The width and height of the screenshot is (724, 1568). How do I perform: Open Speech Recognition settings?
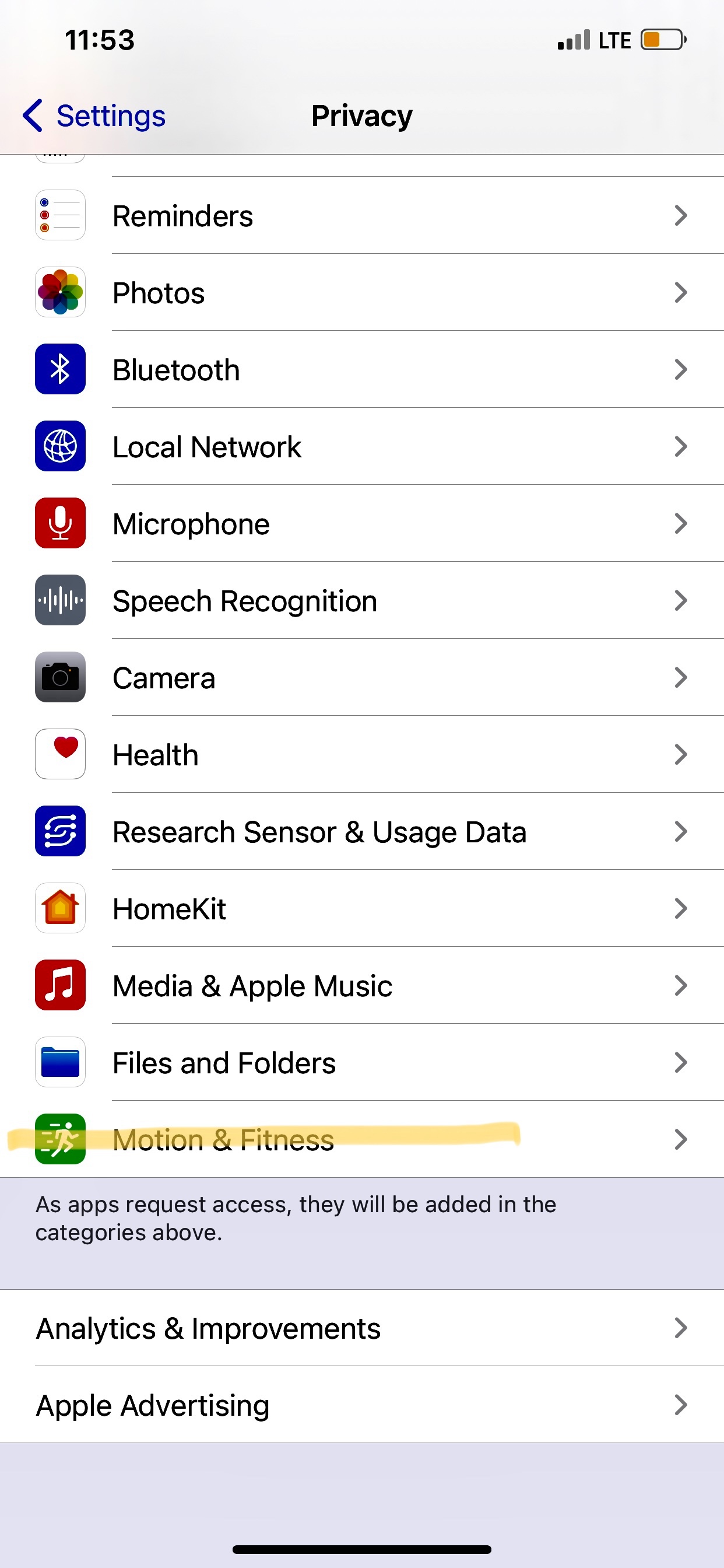coord(362,601)
